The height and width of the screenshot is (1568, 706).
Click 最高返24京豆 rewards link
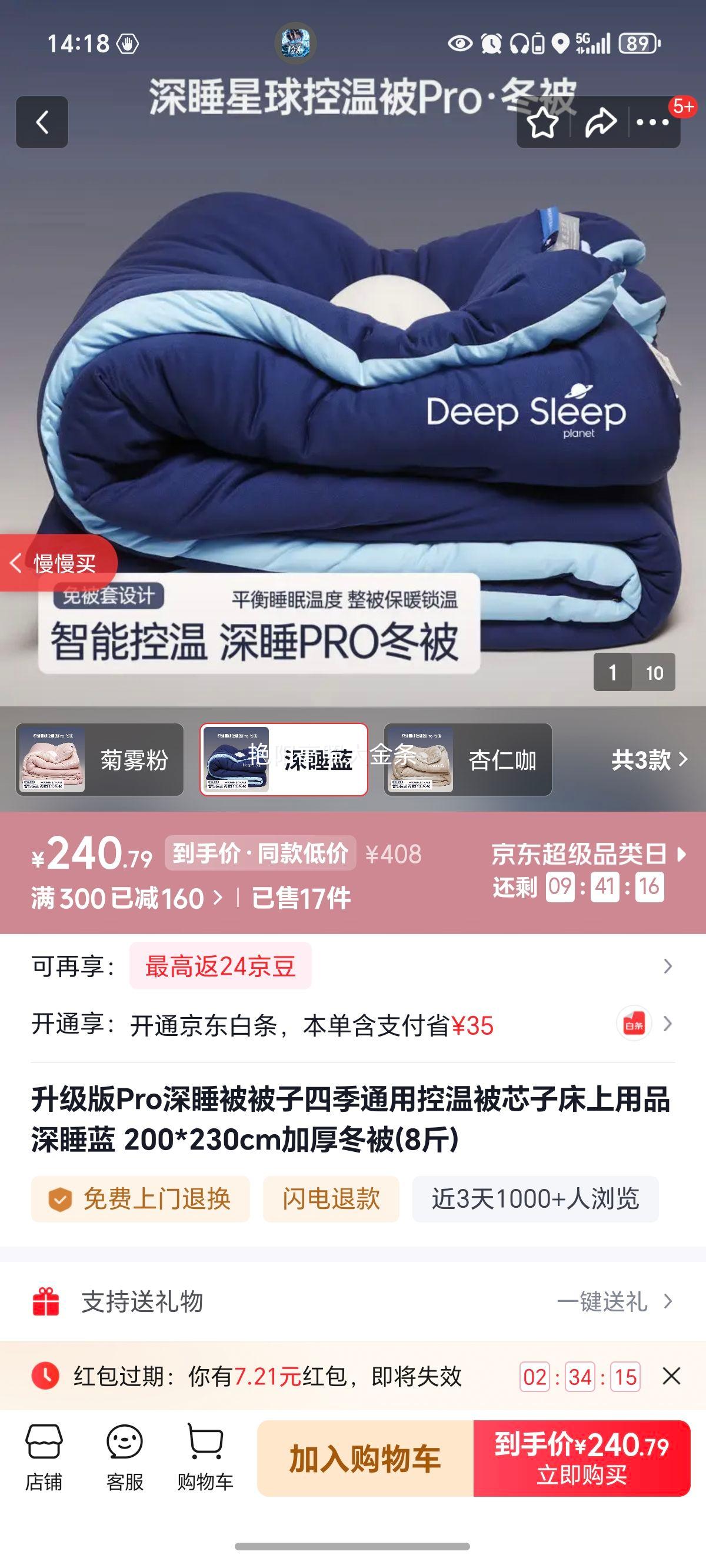[219, 965]
